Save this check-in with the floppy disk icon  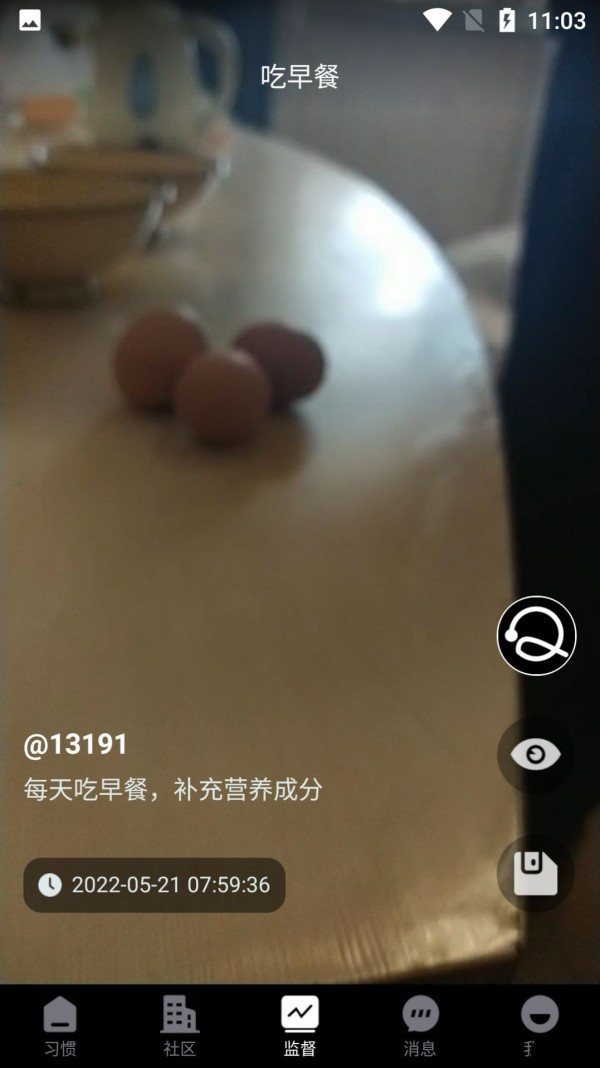(x=537, y=873)
